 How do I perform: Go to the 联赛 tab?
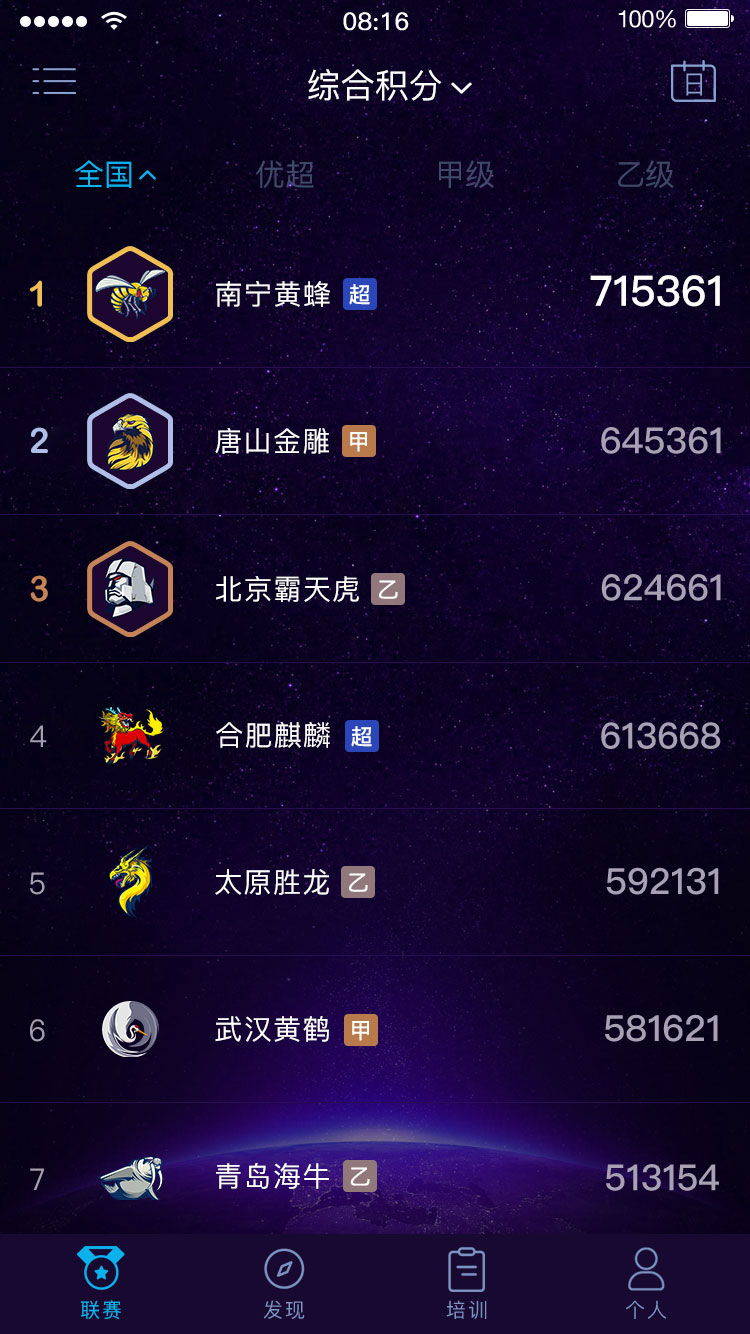point(101,1284)
